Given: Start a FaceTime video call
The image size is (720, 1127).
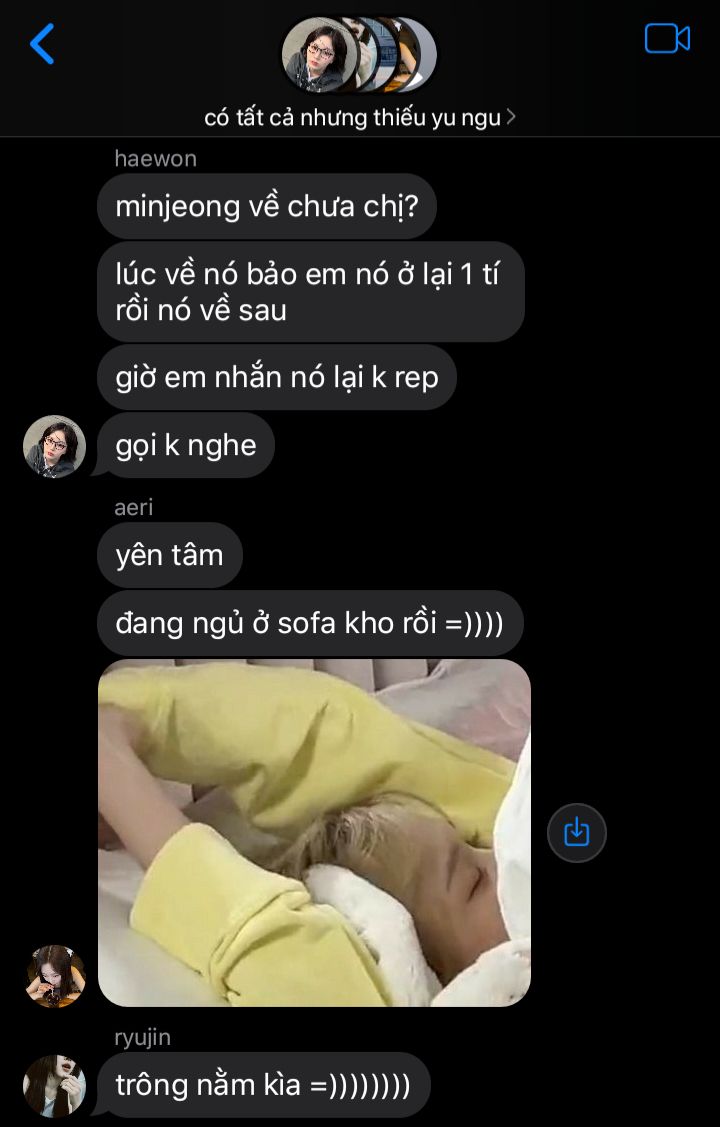Looking at the screenshot, I should click(x=667, y=39).
